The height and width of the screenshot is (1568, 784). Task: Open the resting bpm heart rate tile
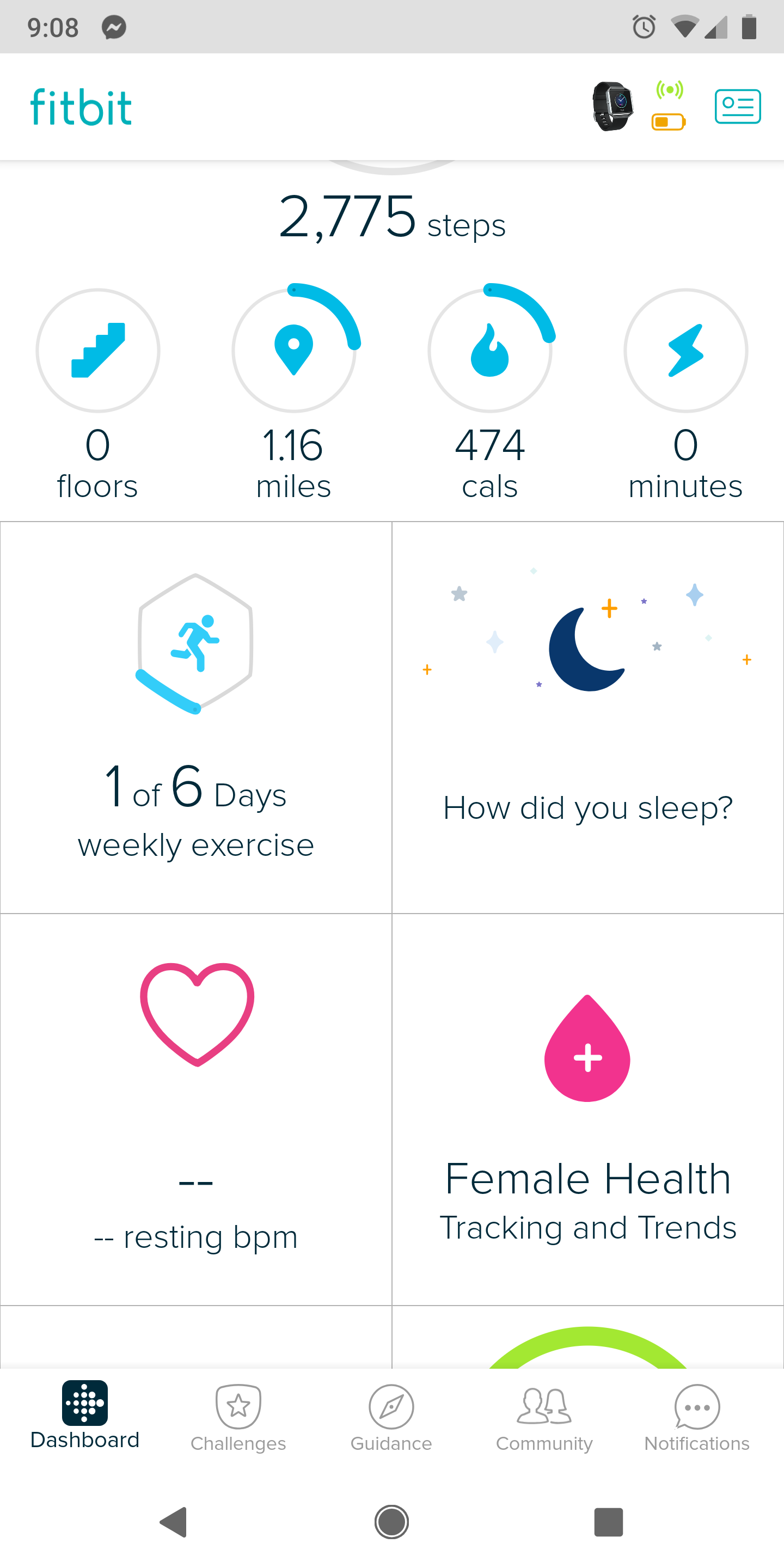click(x=196, y=1109)
